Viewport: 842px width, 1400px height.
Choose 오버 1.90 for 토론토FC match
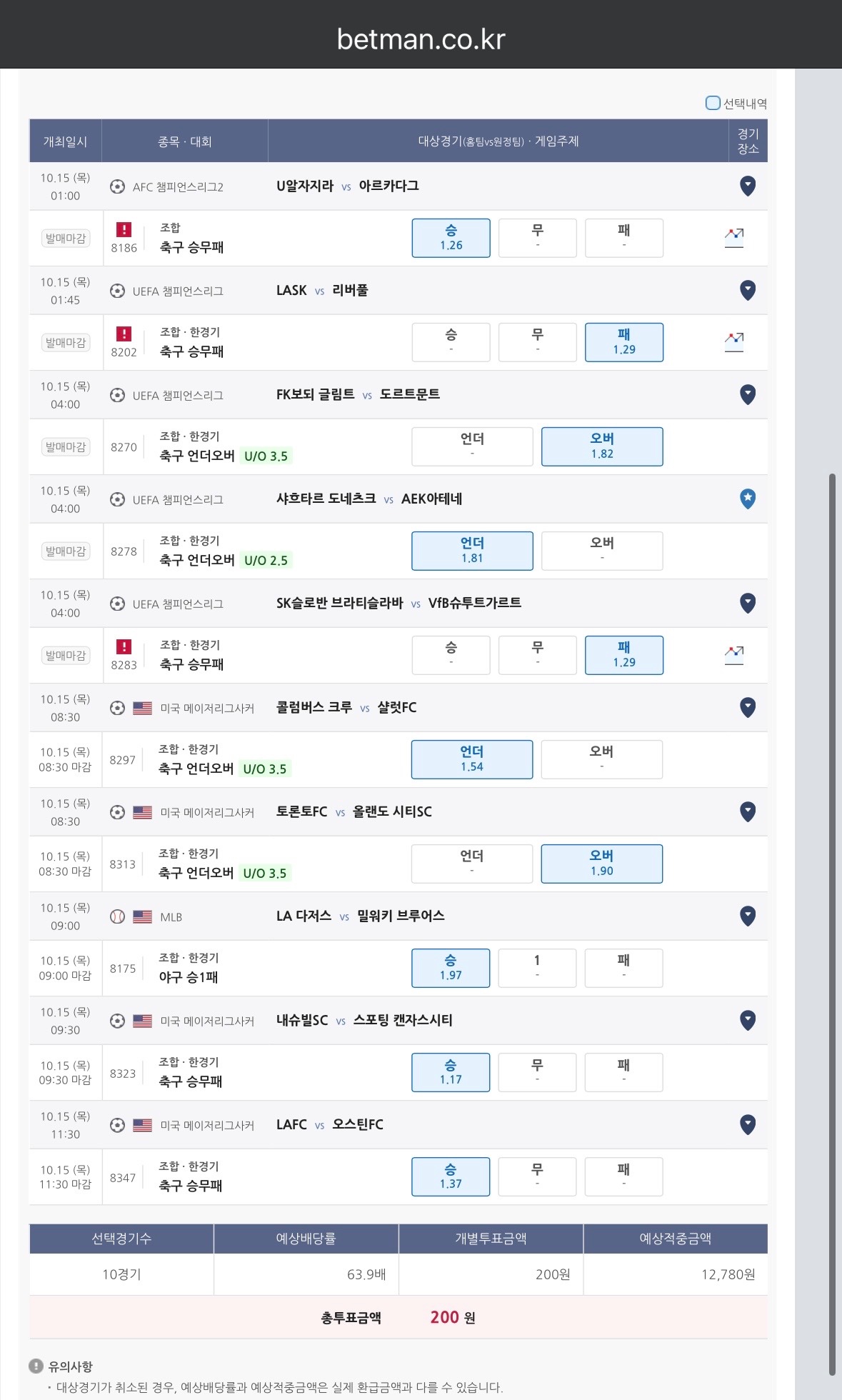[602, 864]
